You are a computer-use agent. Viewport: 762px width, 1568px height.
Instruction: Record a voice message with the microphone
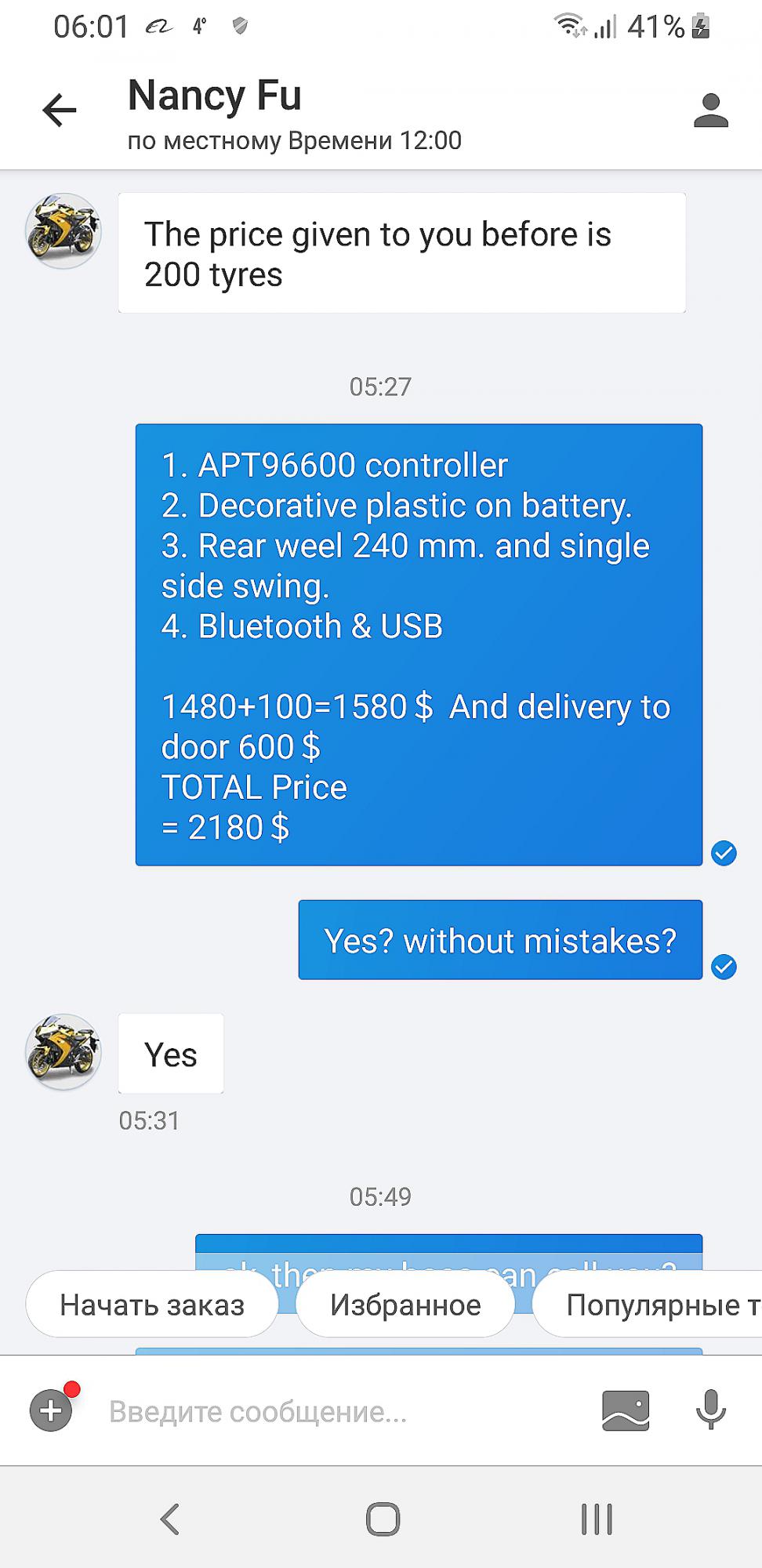click(x=711, y=1410)
